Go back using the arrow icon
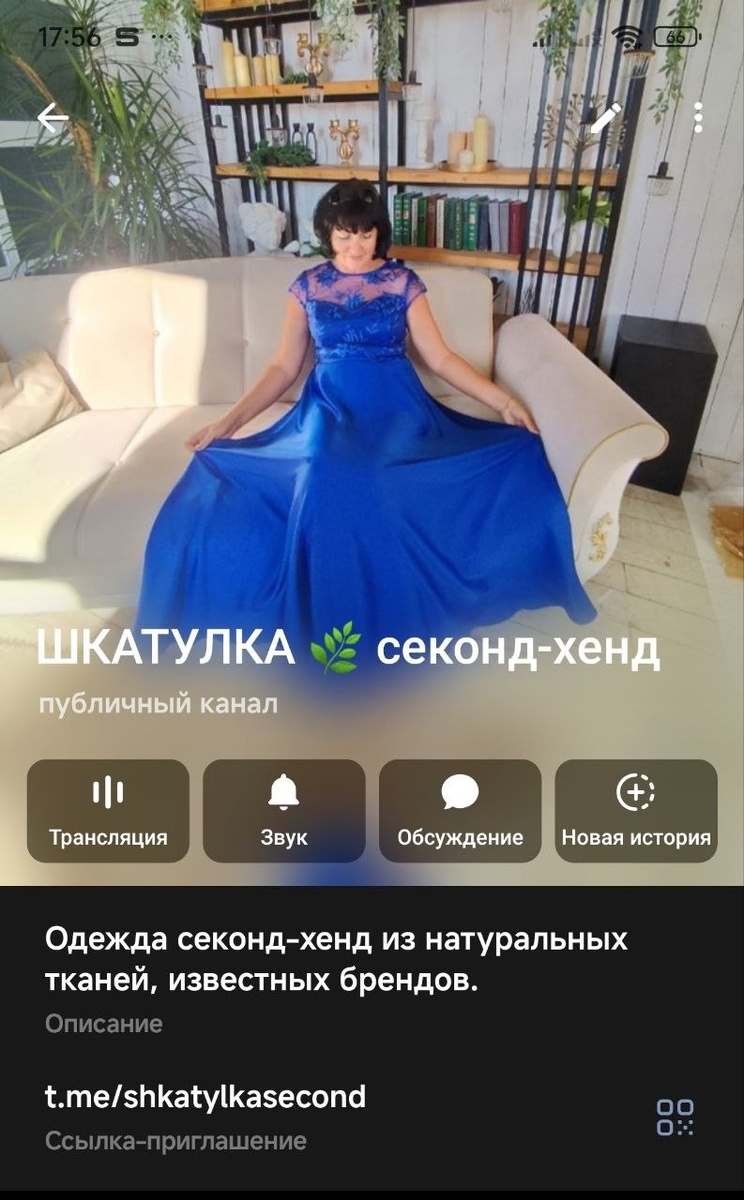The image size is (744, 1200). (x=52, y=119)
